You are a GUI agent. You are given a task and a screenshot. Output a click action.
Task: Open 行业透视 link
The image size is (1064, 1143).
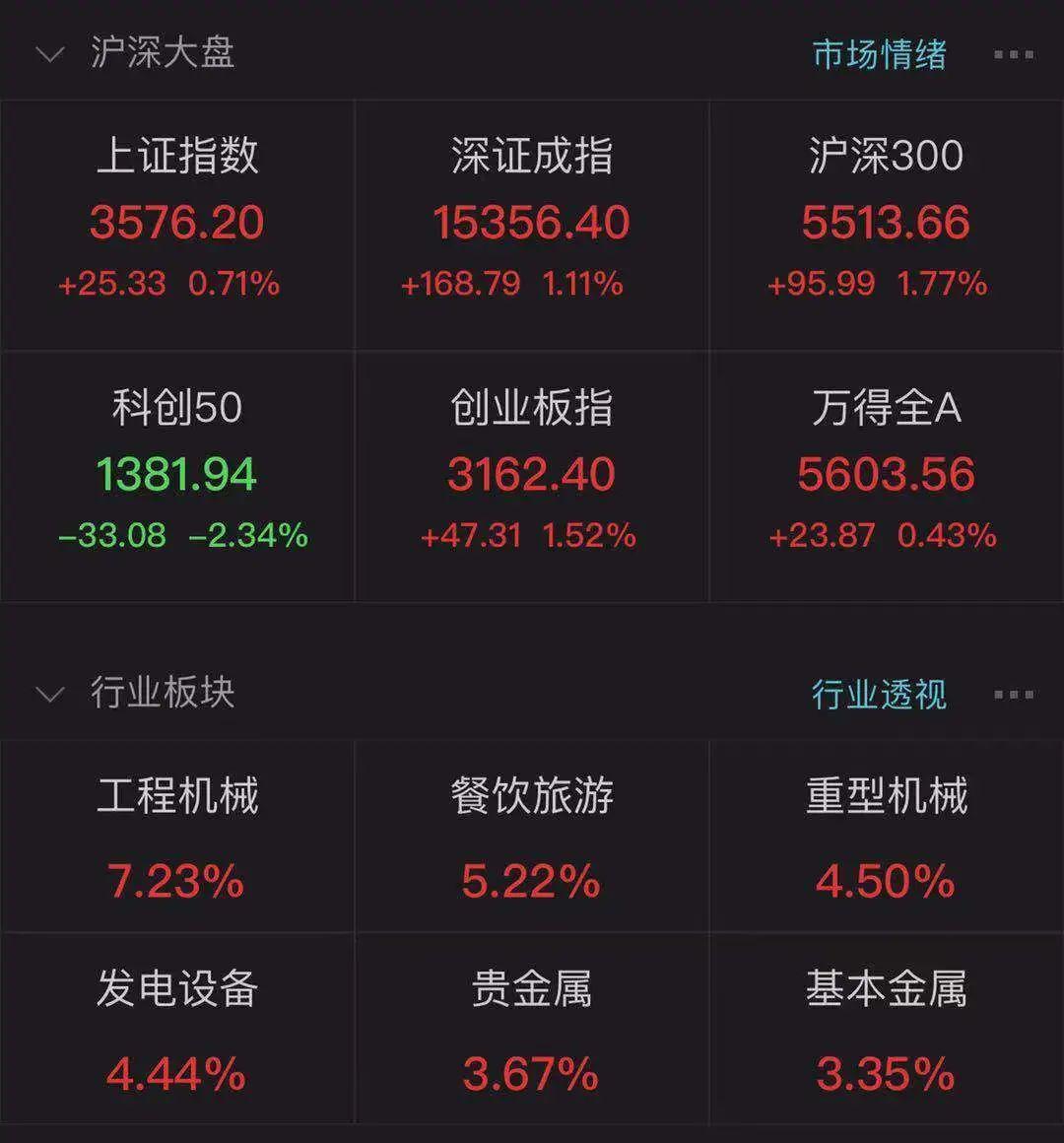(x=879, y=694)
